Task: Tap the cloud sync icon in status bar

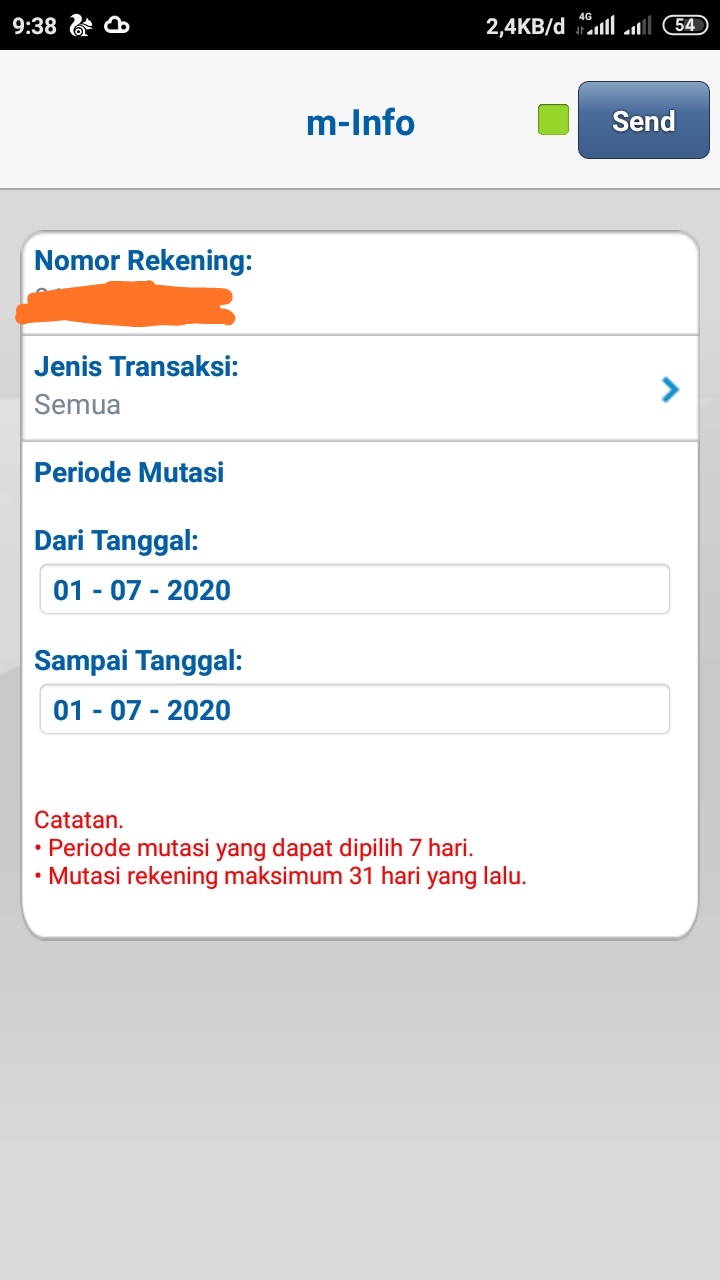Action: [117, 26]
